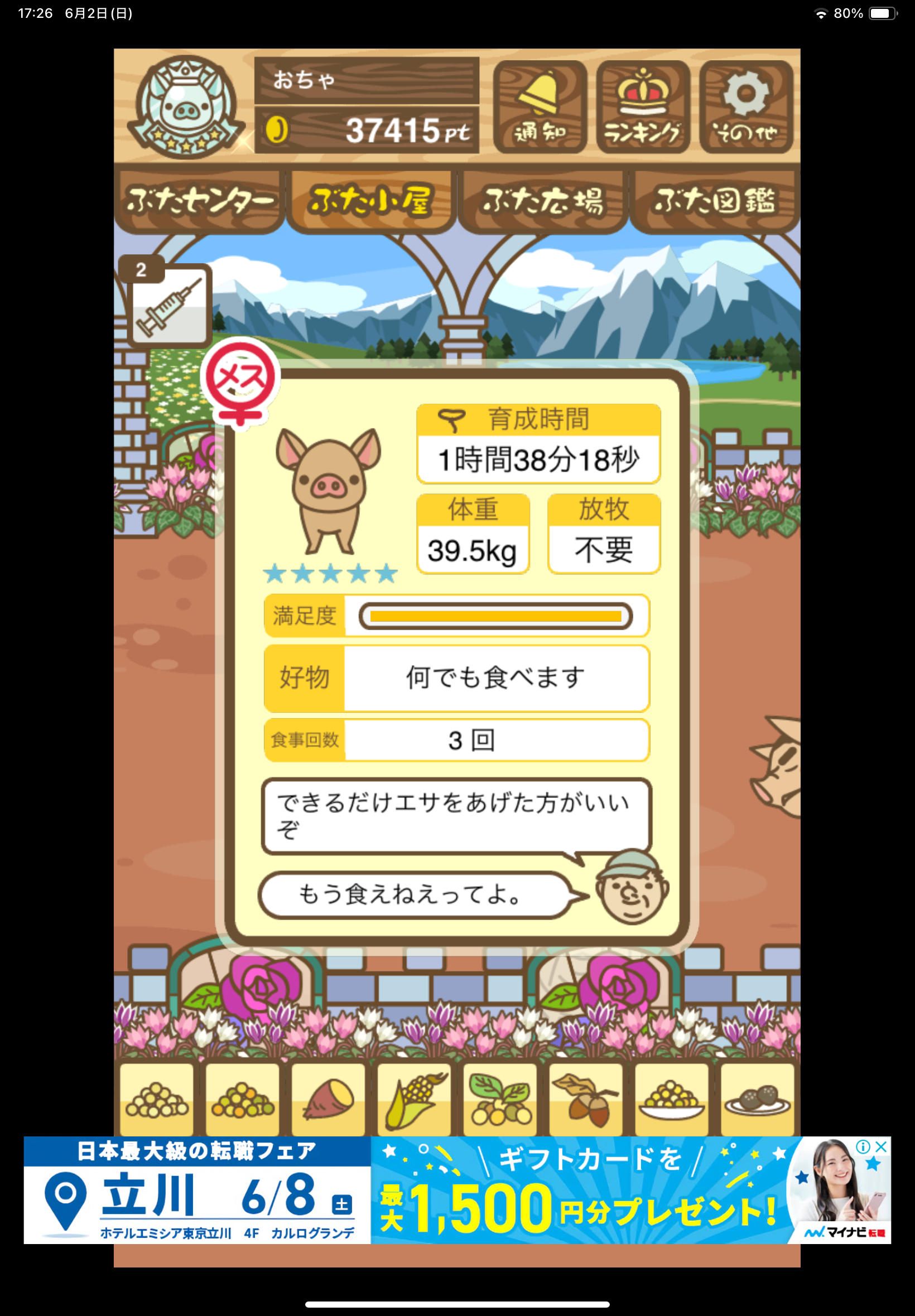915x1316 pixels.
Task: Open the ad info icon
Action: click(863, 1146)
